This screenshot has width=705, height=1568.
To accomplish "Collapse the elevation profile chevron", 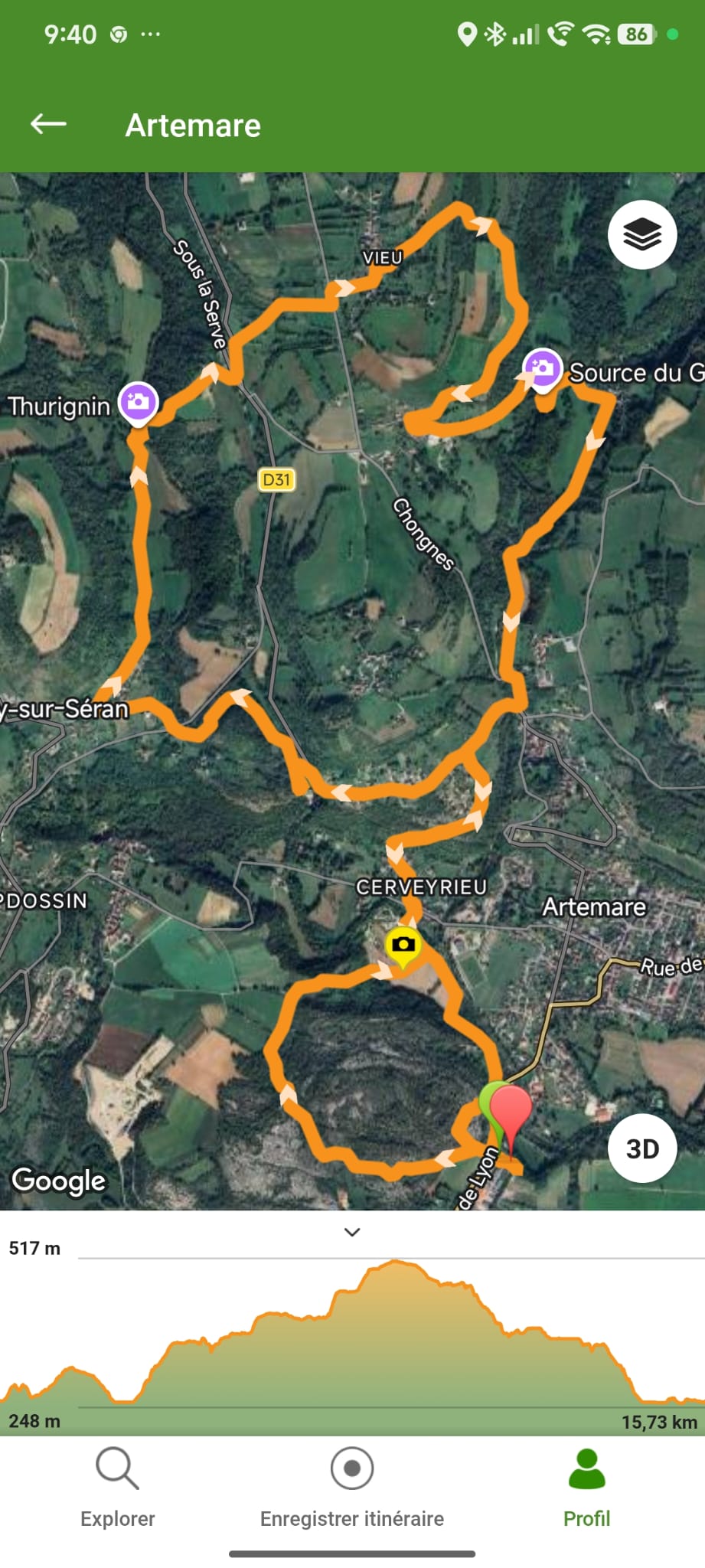I will 352,1232.
